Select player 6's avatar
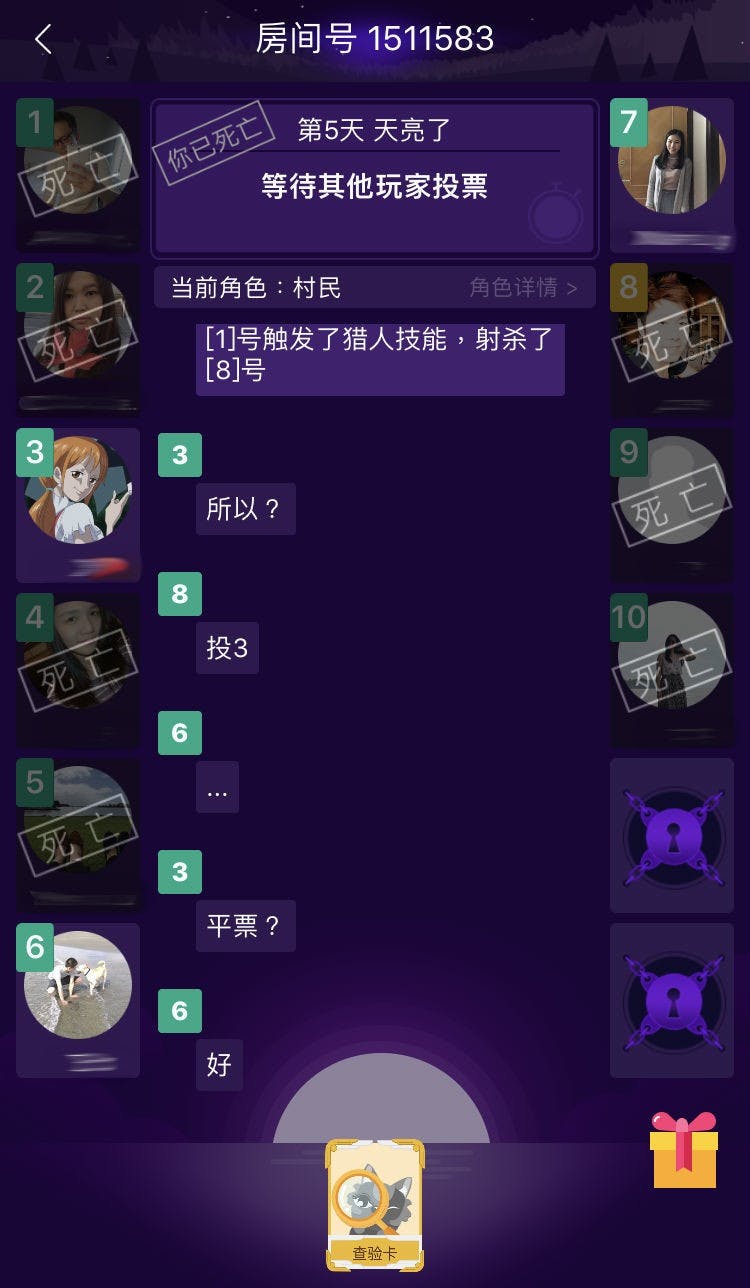 tap(78, 985)
